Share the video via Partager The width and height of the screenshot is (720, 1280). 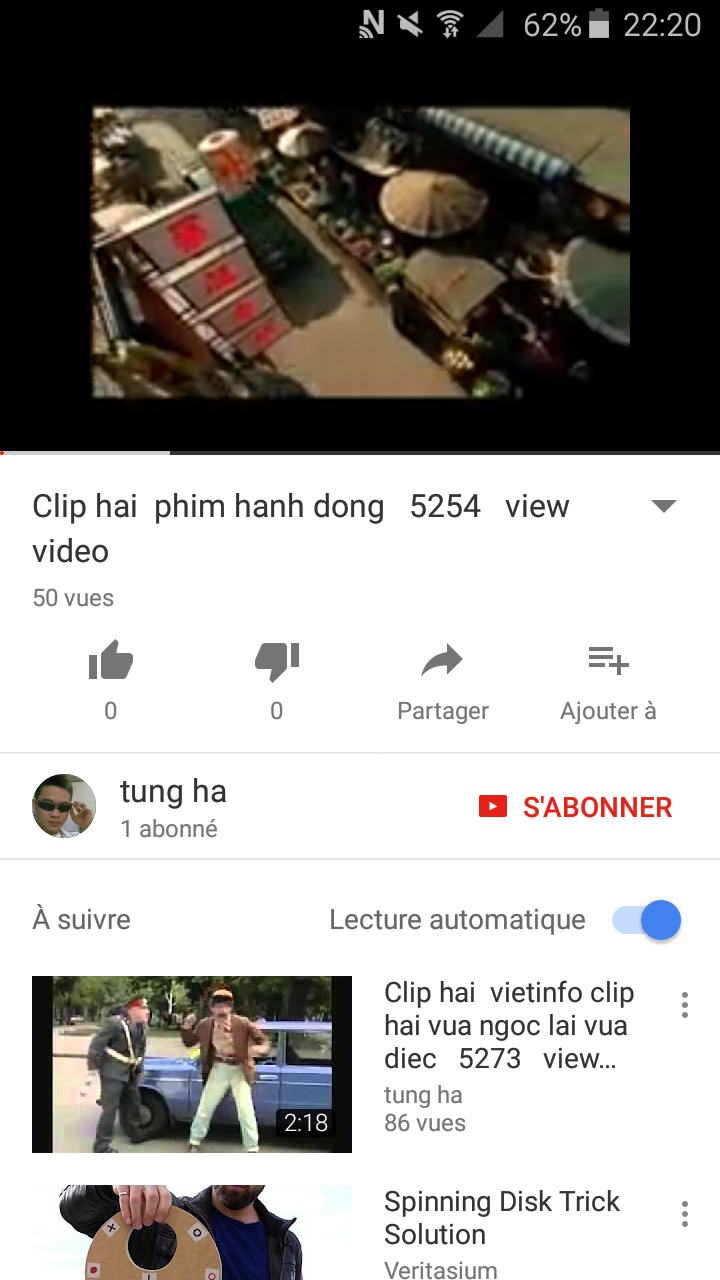[x=442, y=680]
